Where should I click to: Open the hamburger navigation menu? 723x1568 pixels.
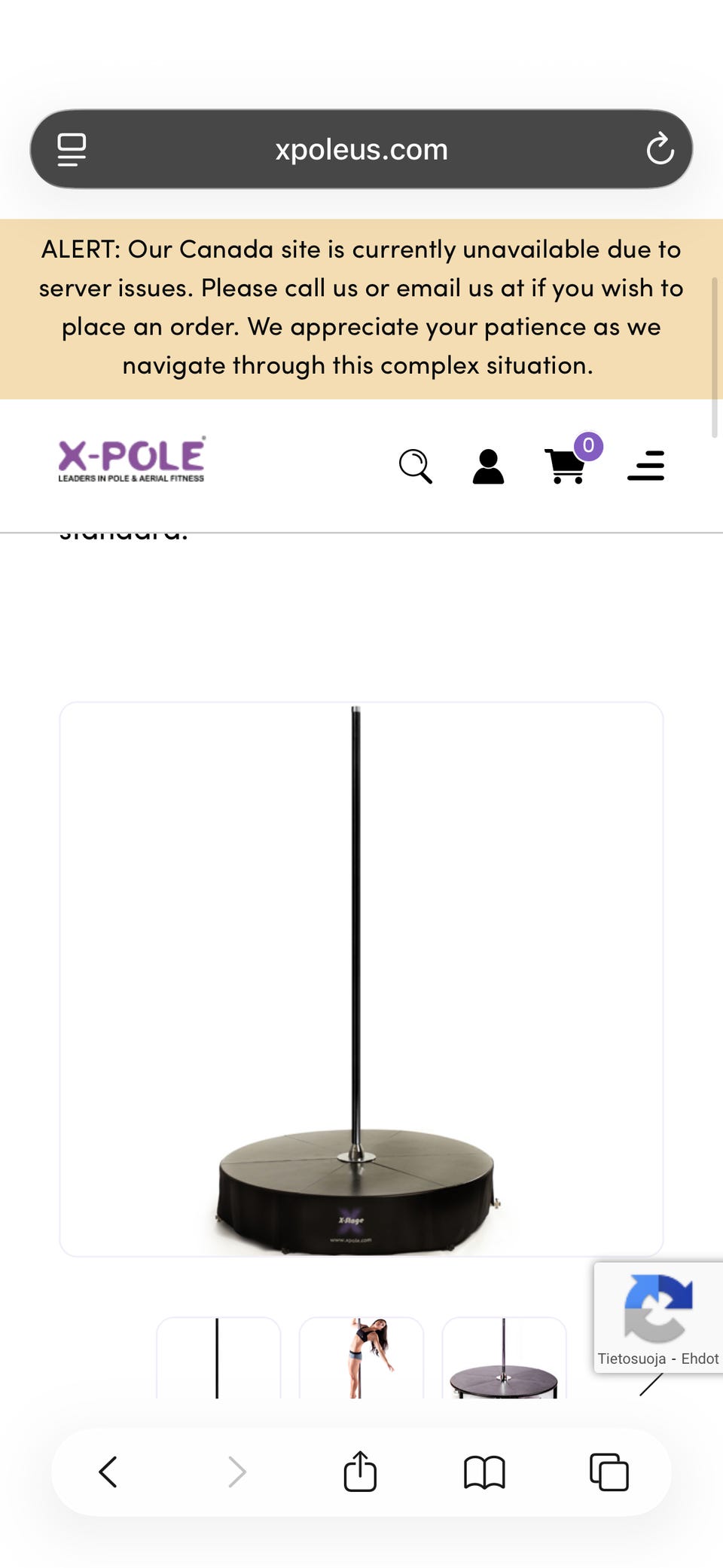pyautogui.click(x=646, y=466)
